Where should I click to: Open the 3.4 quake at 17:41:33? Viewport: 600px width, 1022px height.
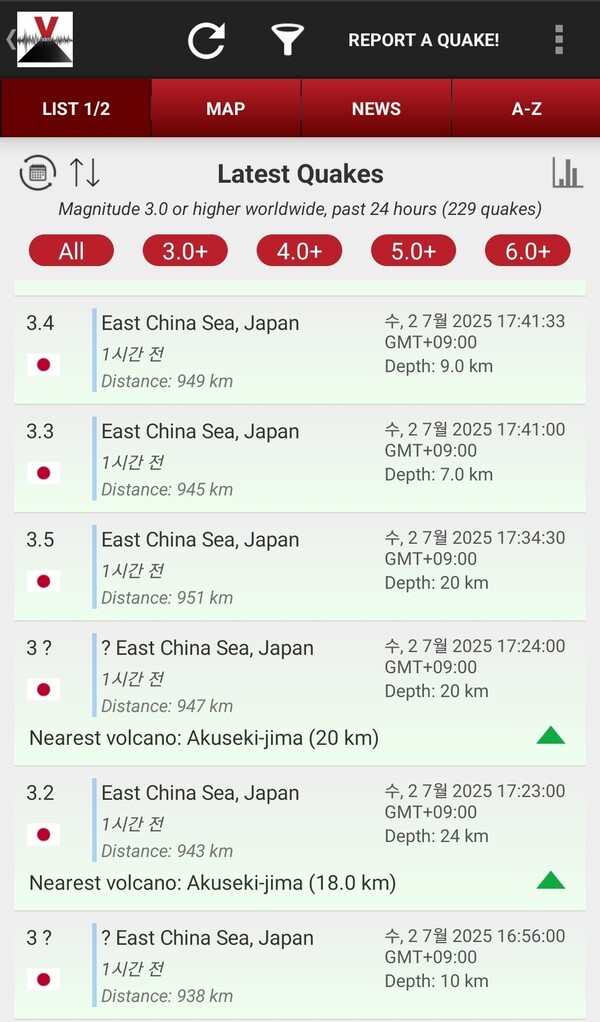pyautogui.click(x=300, y=350)
